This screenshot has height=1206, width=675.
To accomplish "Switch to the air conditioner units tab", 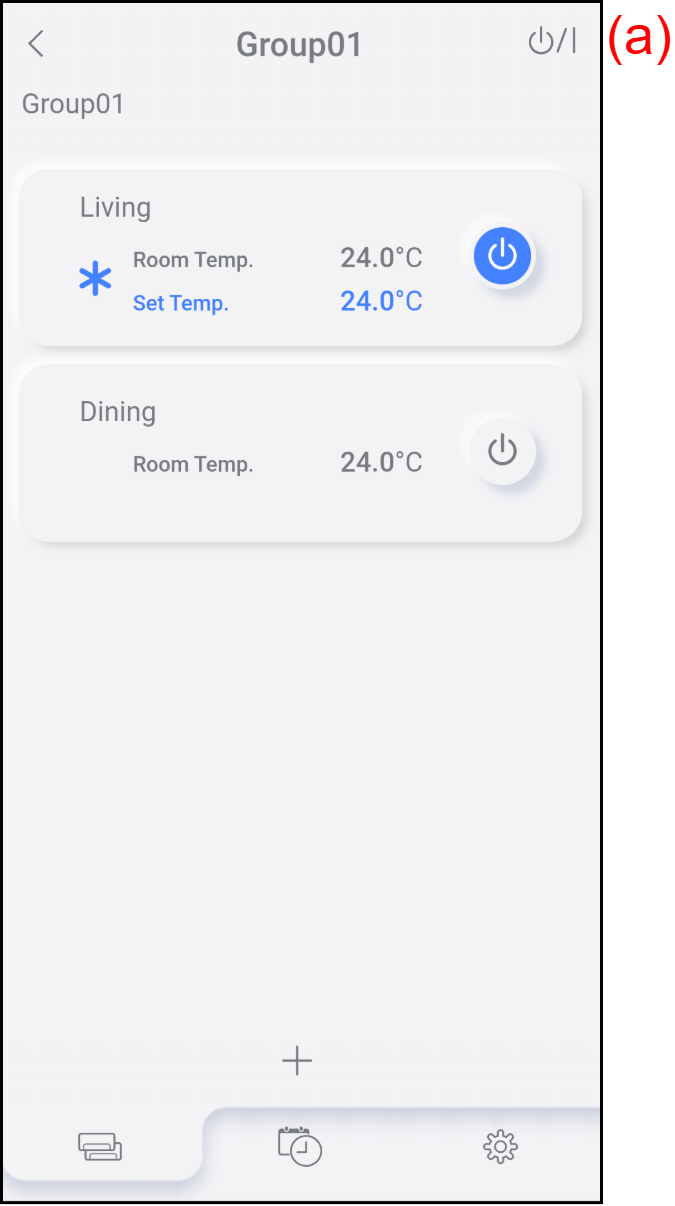I will tap(100, 1146).
